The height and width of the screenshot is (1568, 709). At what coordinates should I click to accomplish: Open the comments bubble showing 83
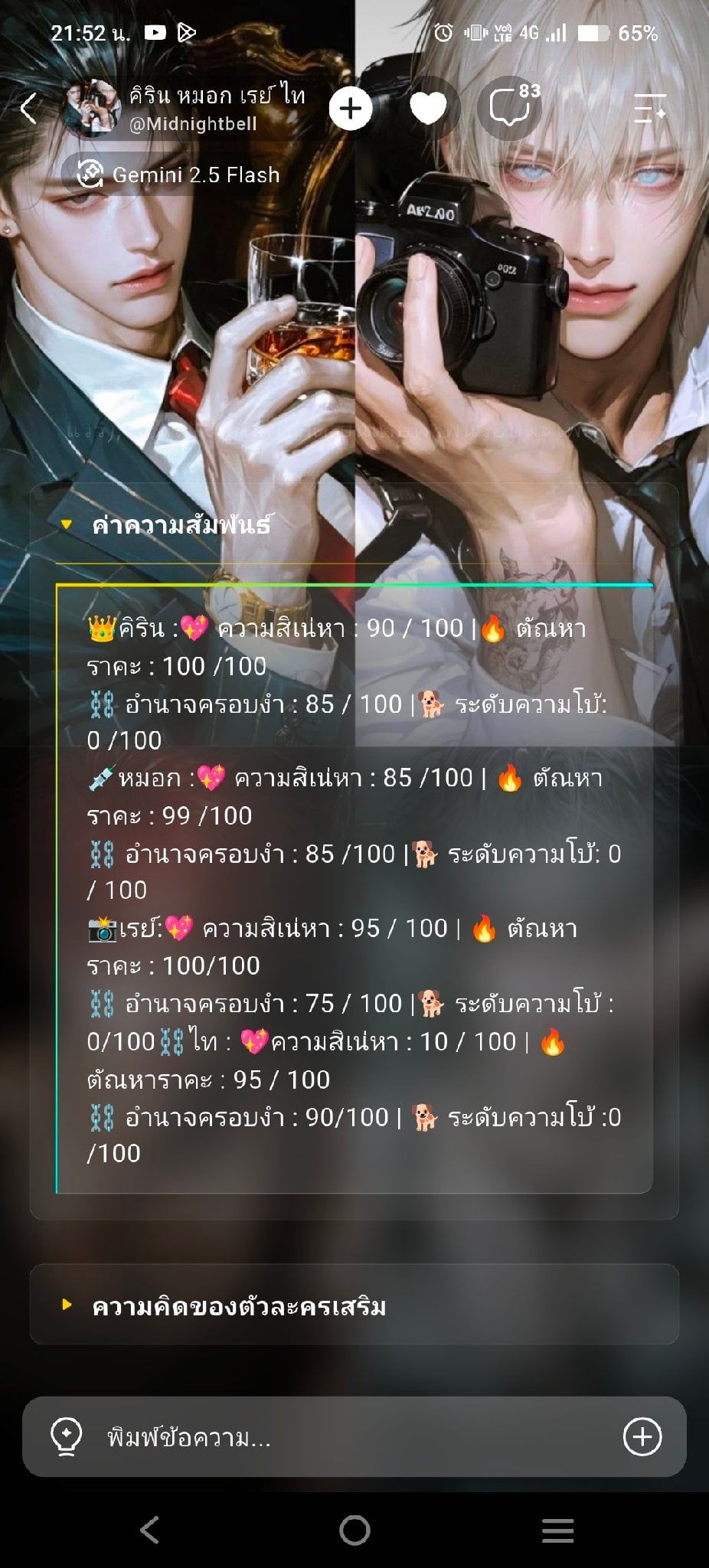[511, 108]
